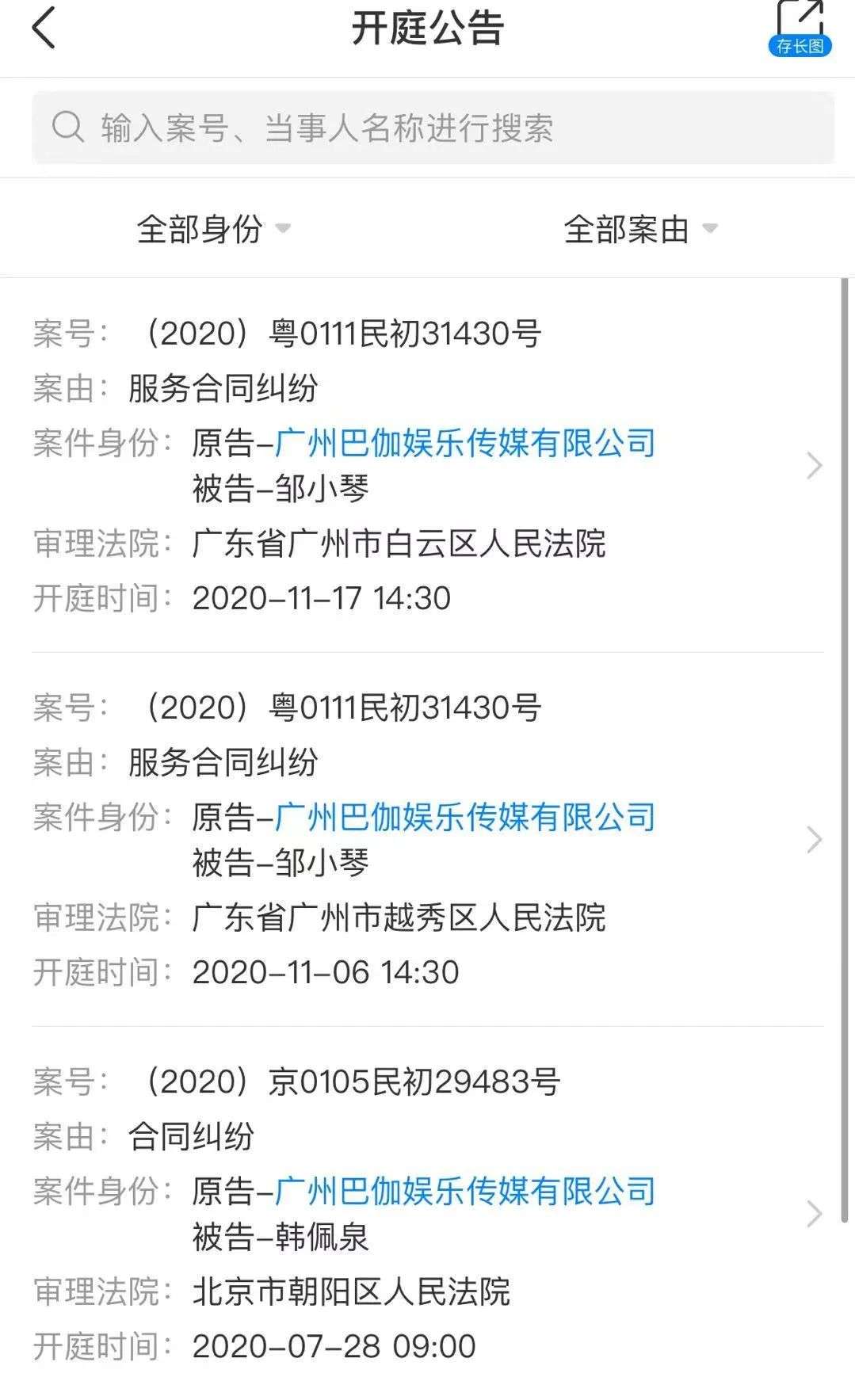View the hearing notice at 越秀区人民法院
Viewport: 855px width, 1400px height.
(x=814, y=839)
